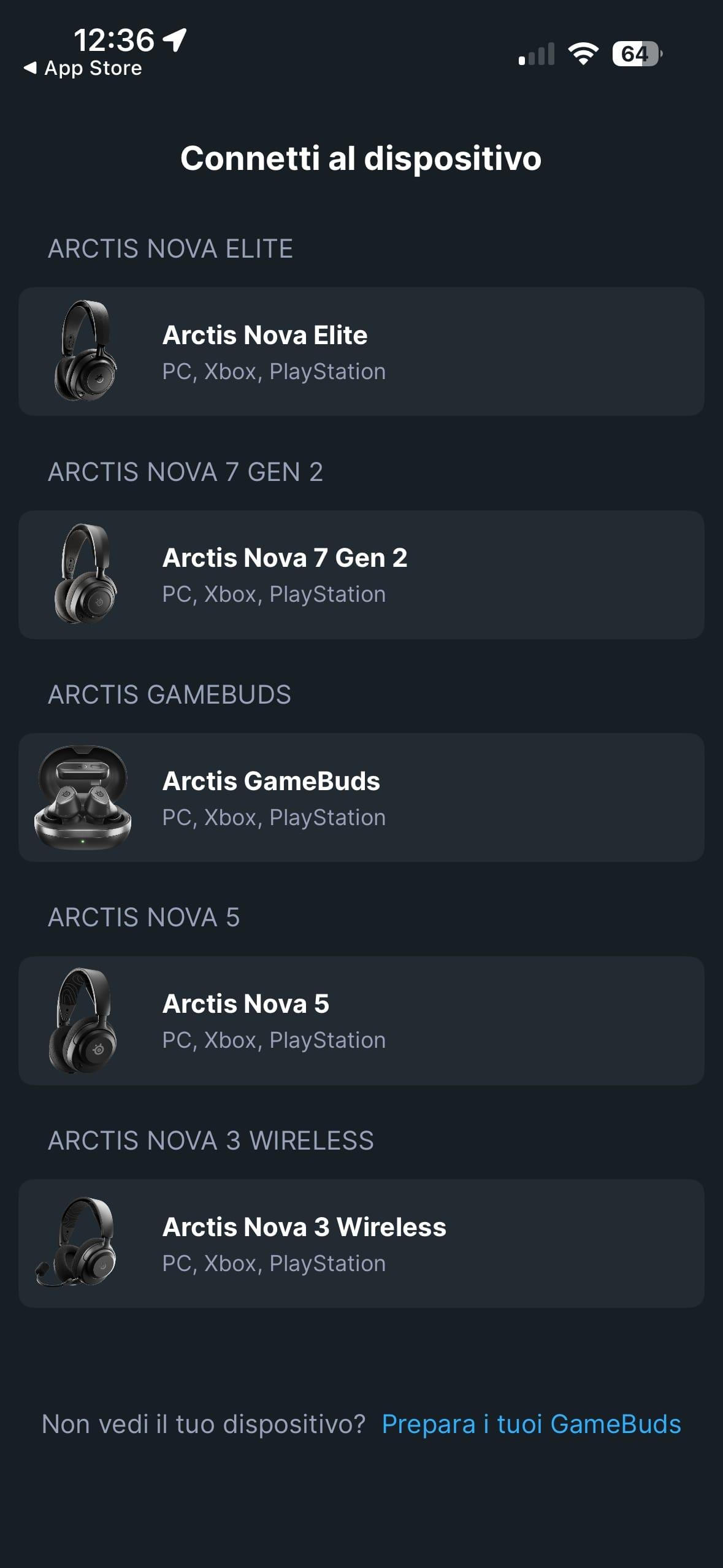Open the 'Prepara i tuoi GameBuds' link
Screen dimensions: 723x1568
pyautogui.click(x=530, y=1424)
